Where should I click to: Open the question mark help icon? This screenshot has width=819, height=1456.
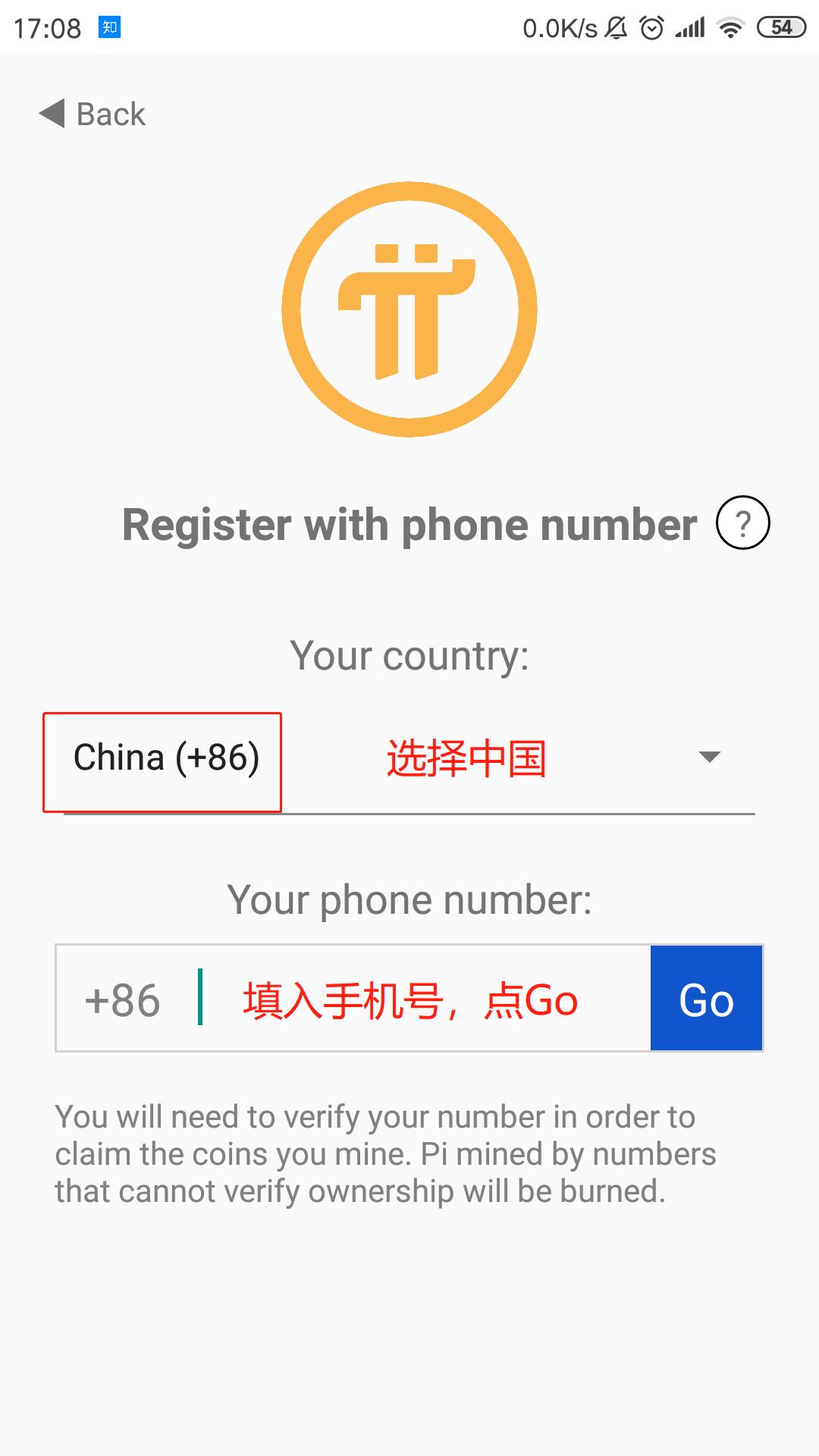point(741,522)
